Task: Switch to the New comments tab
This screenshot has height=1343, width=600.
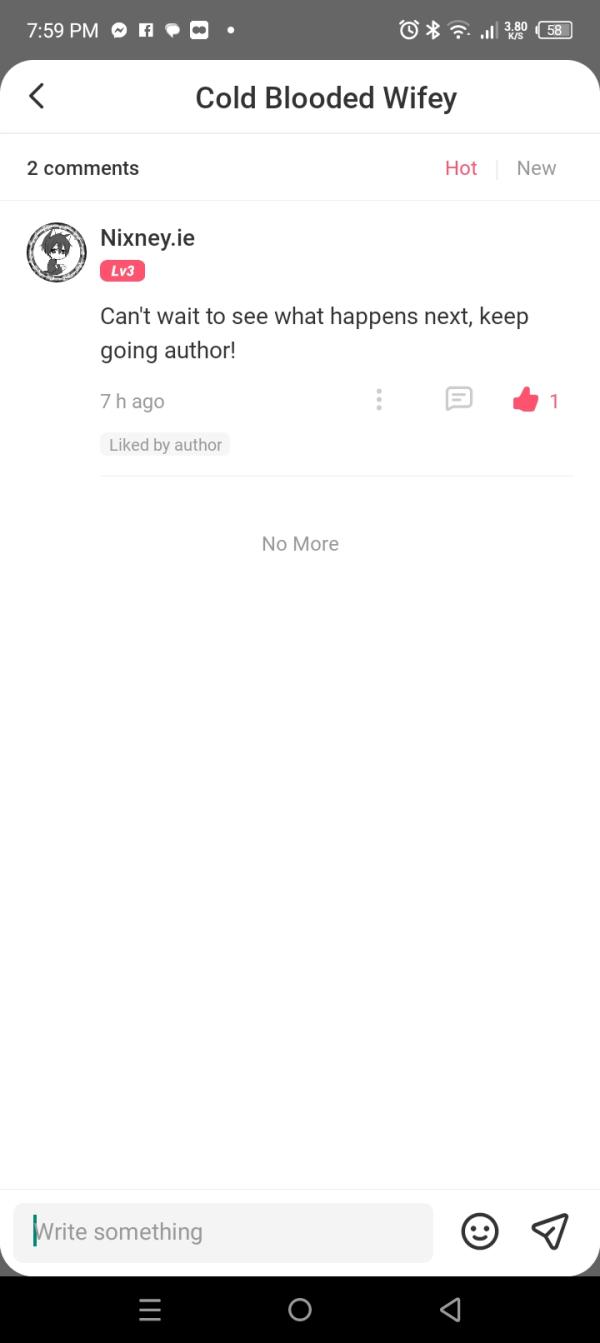Action: pyautogui.click(x=536, y=168)
